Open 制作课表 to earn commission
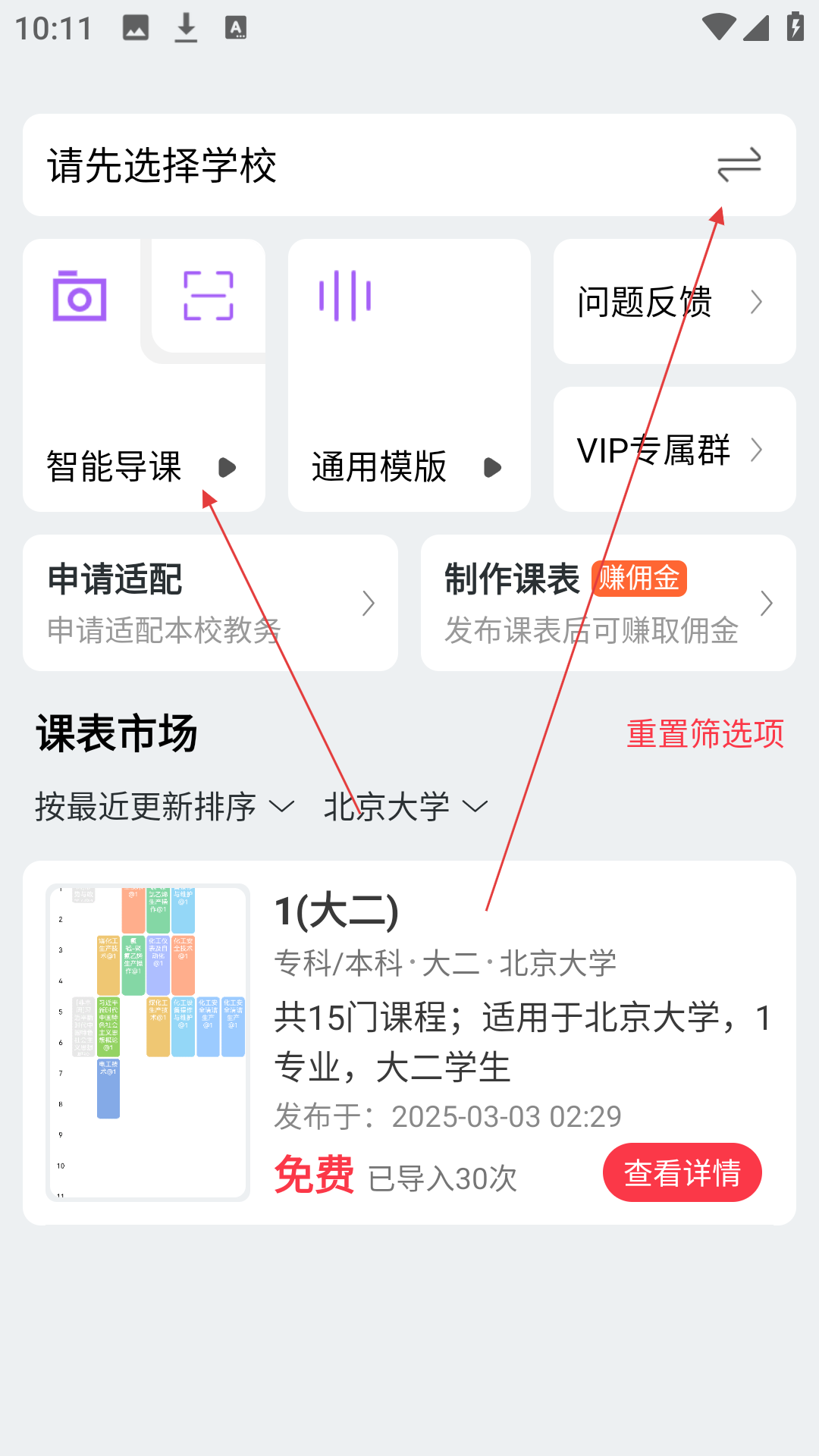819x1456 pixels. (607, 603)
